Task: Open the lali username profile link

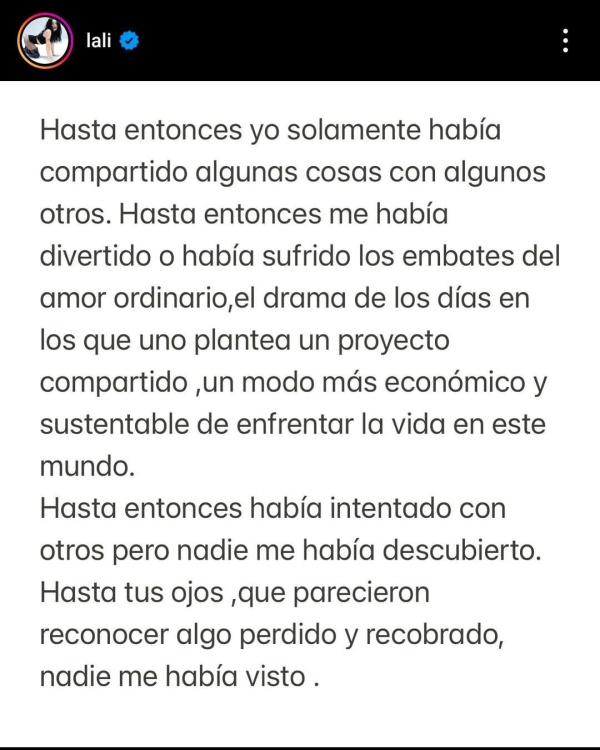Action: tap(99, 41)
